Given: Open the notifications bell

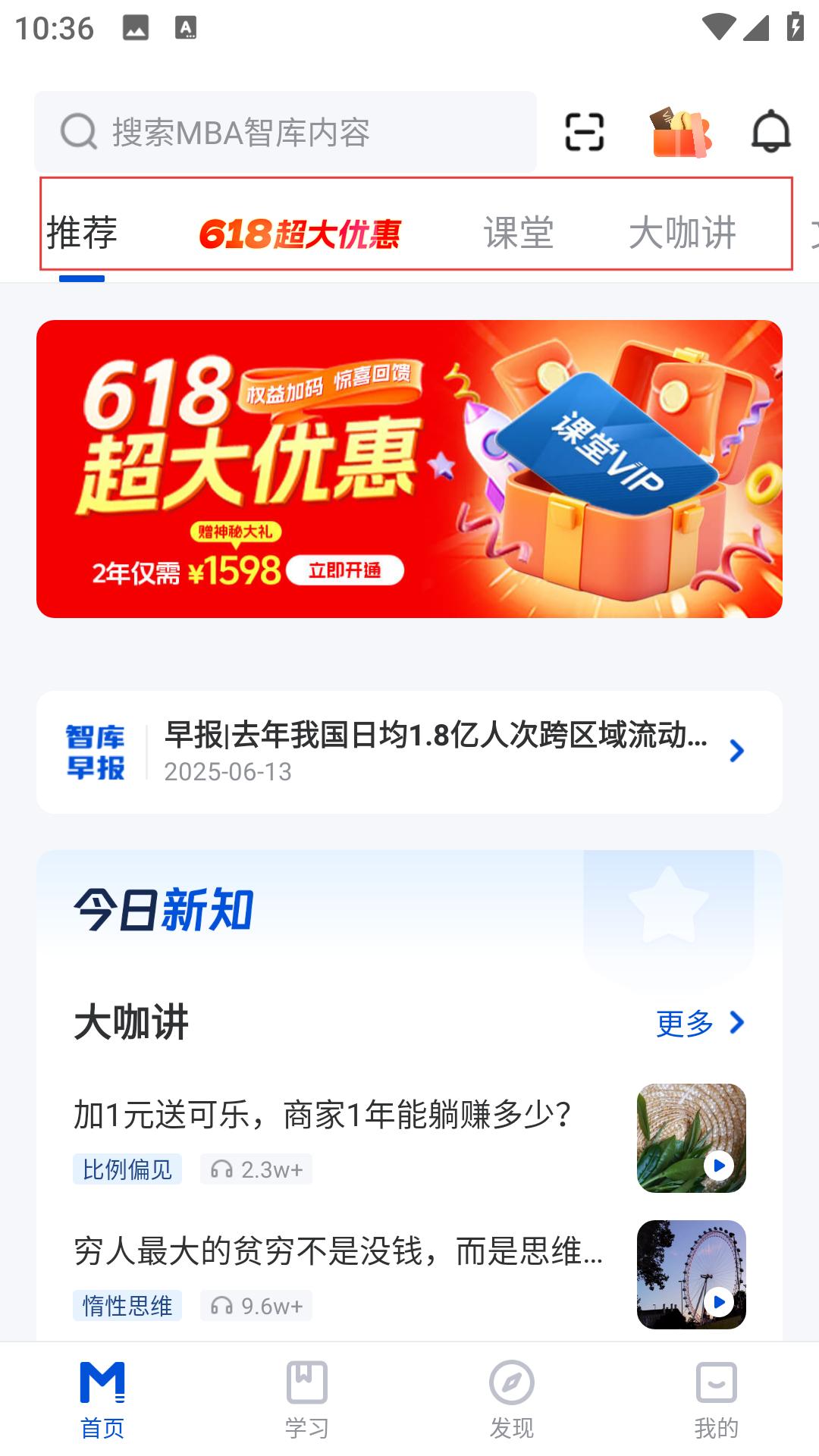Looking at the screenshot, I should coord(770,133).
